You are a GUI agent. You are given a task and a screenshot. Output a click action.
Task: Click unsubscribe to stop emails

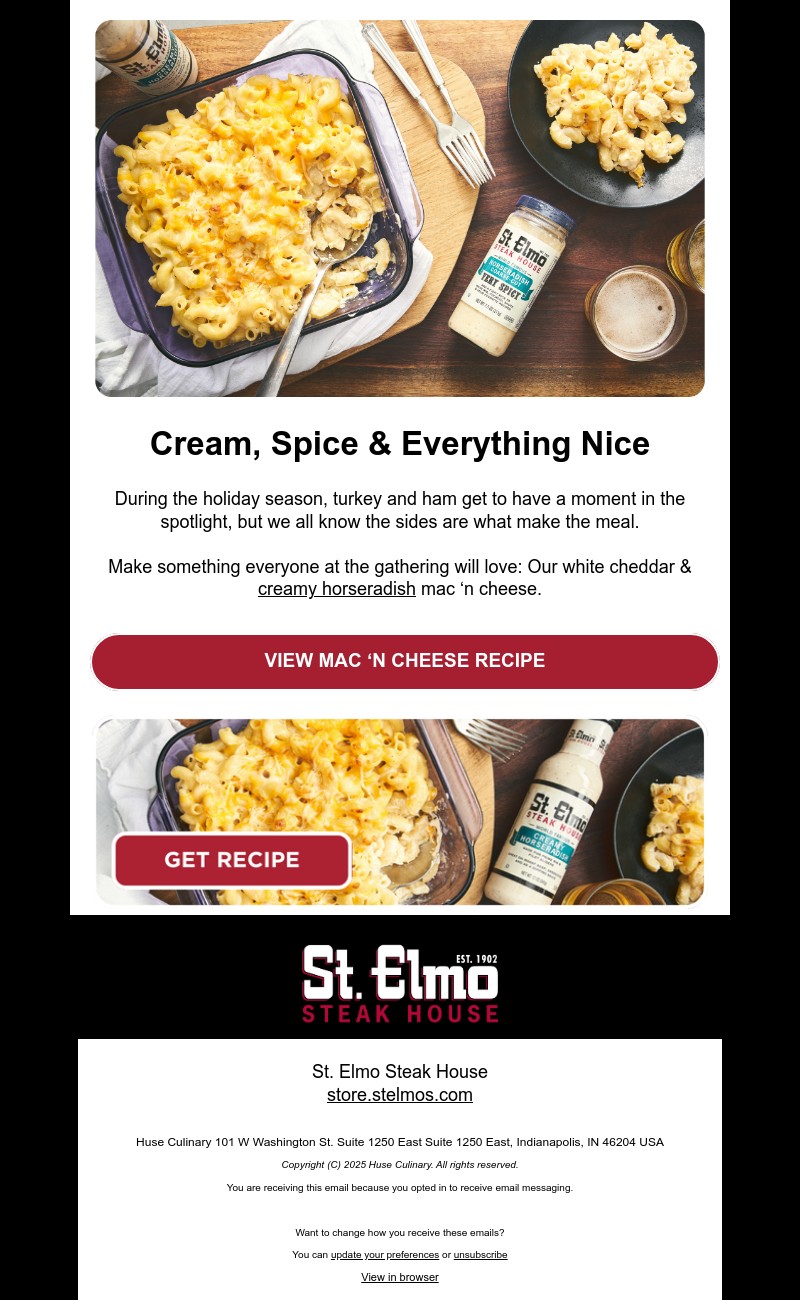(x=480, y=1255)
